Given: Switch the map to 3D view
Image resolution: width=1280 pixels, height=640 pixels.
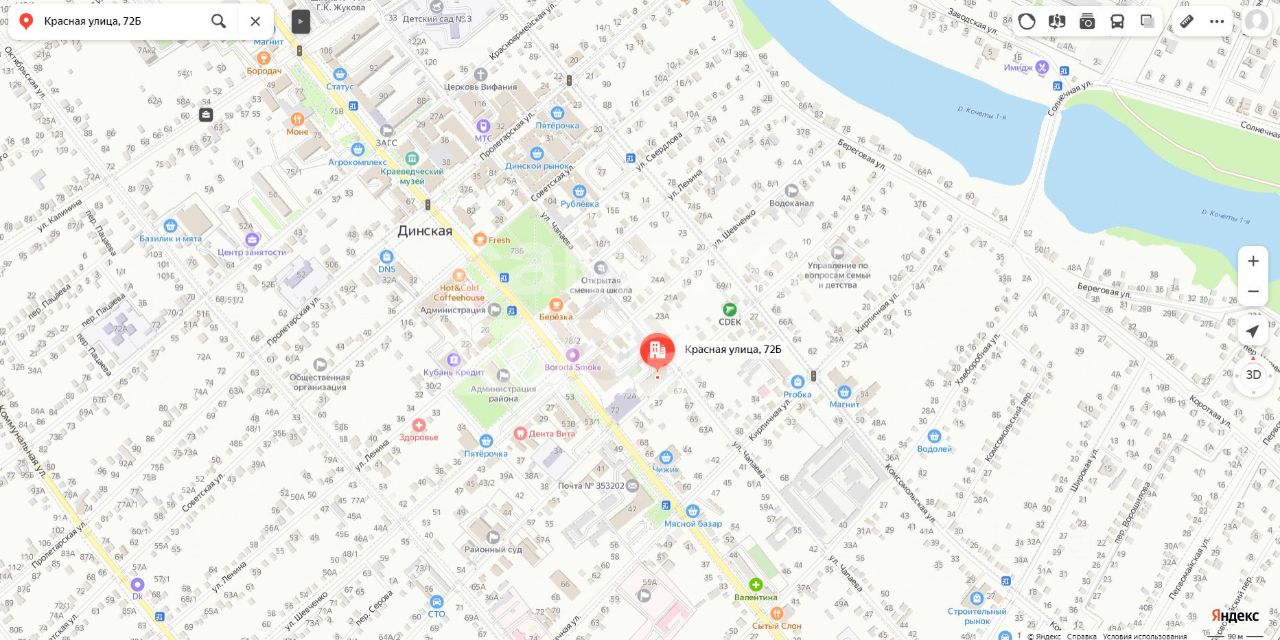Looking at the screenshot, I should click(1253, 375).
